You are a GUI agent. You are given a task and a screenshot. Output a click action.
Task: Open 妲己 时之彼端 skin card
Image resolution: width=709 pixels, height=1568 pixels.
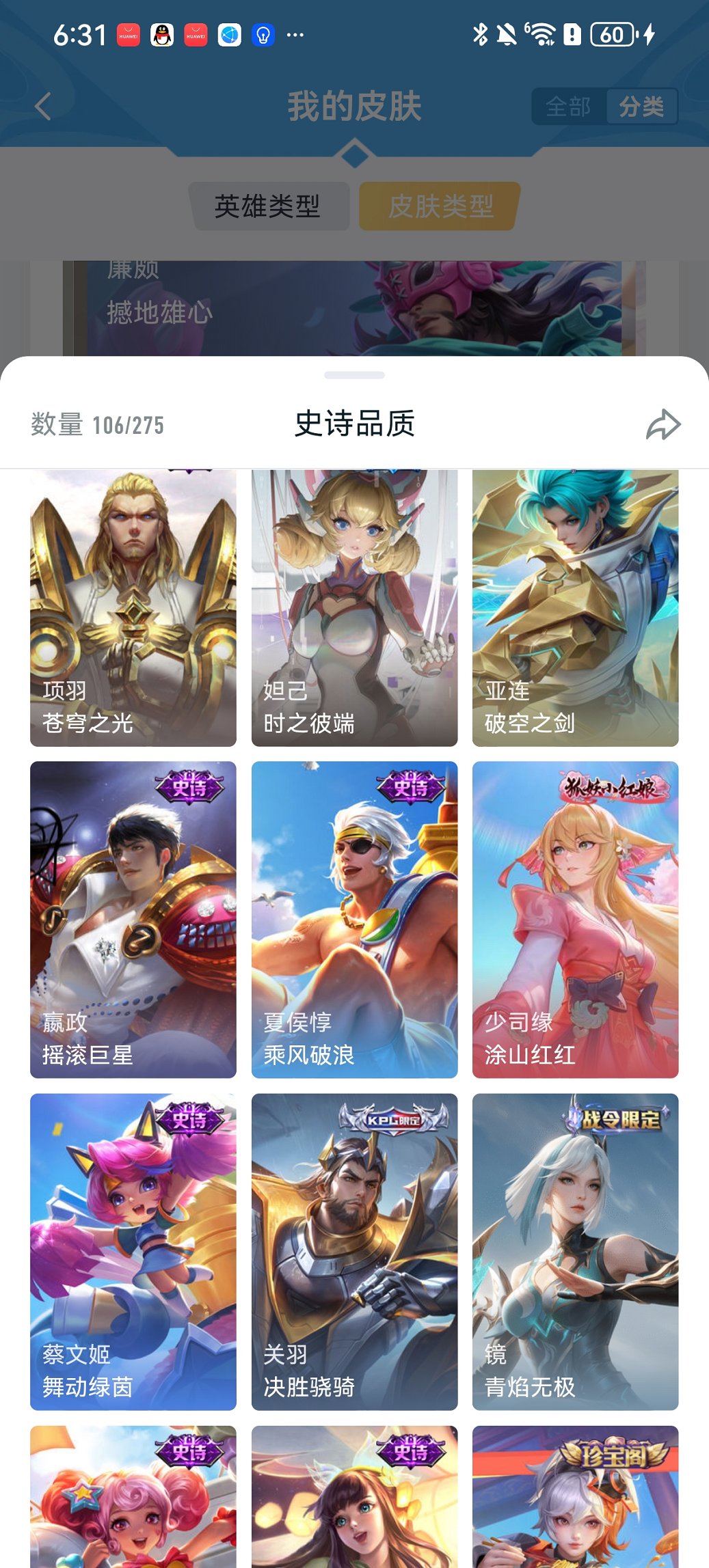[354, 608]
